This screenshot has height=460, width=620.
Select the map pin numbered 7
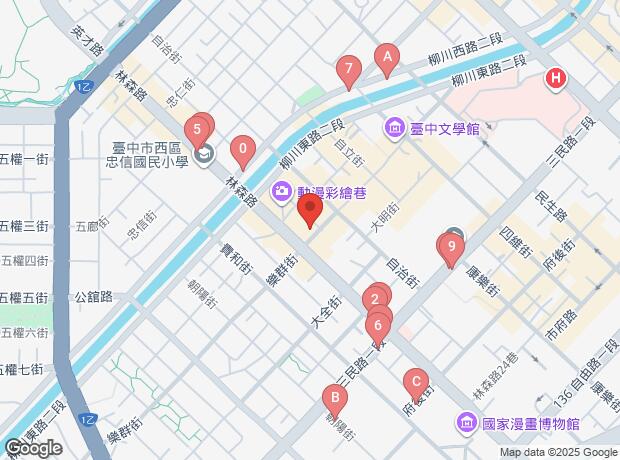click(348, 70)
